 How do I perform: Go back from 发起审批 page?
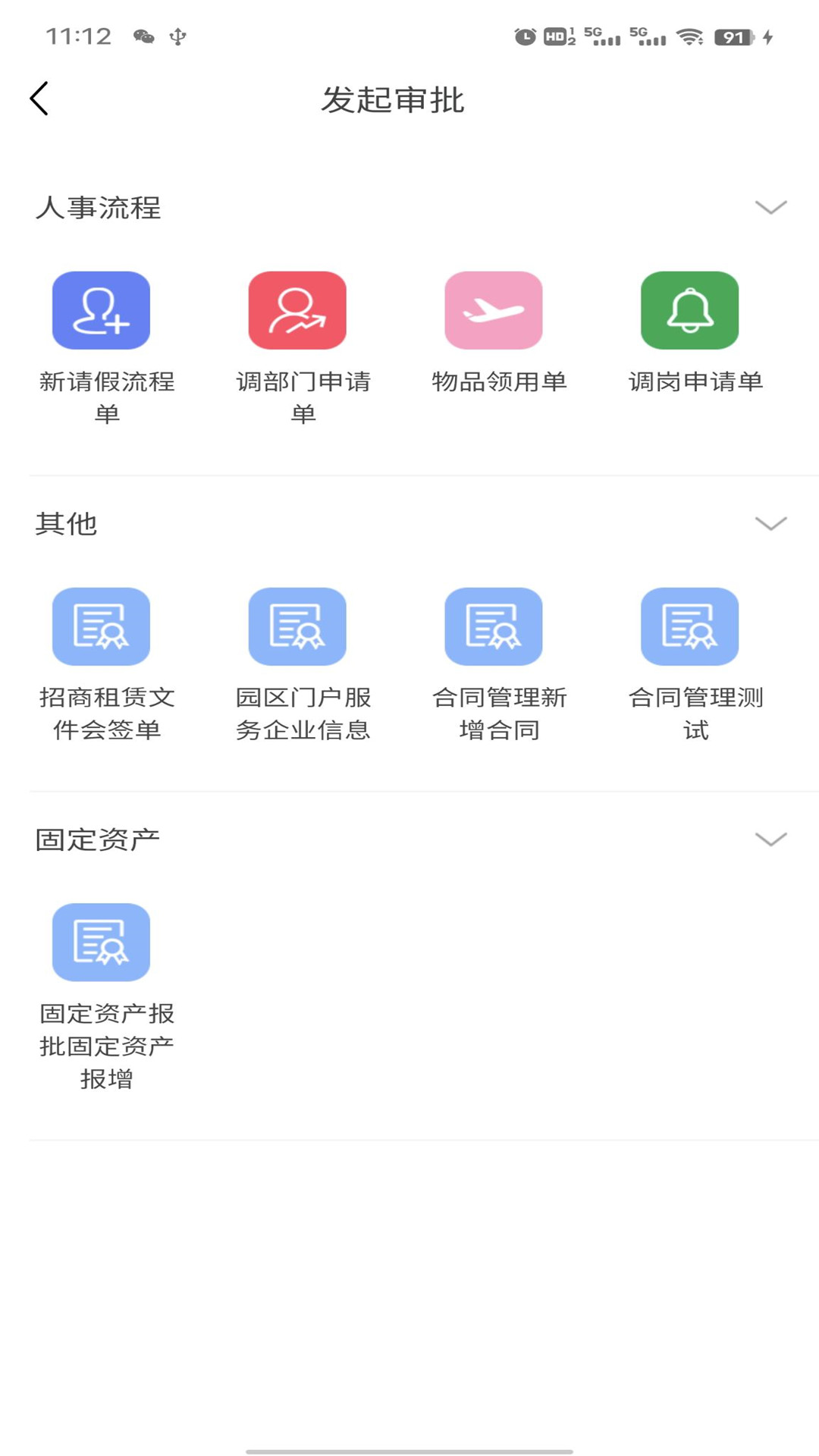pyautogui.click(x=39, y=99)
